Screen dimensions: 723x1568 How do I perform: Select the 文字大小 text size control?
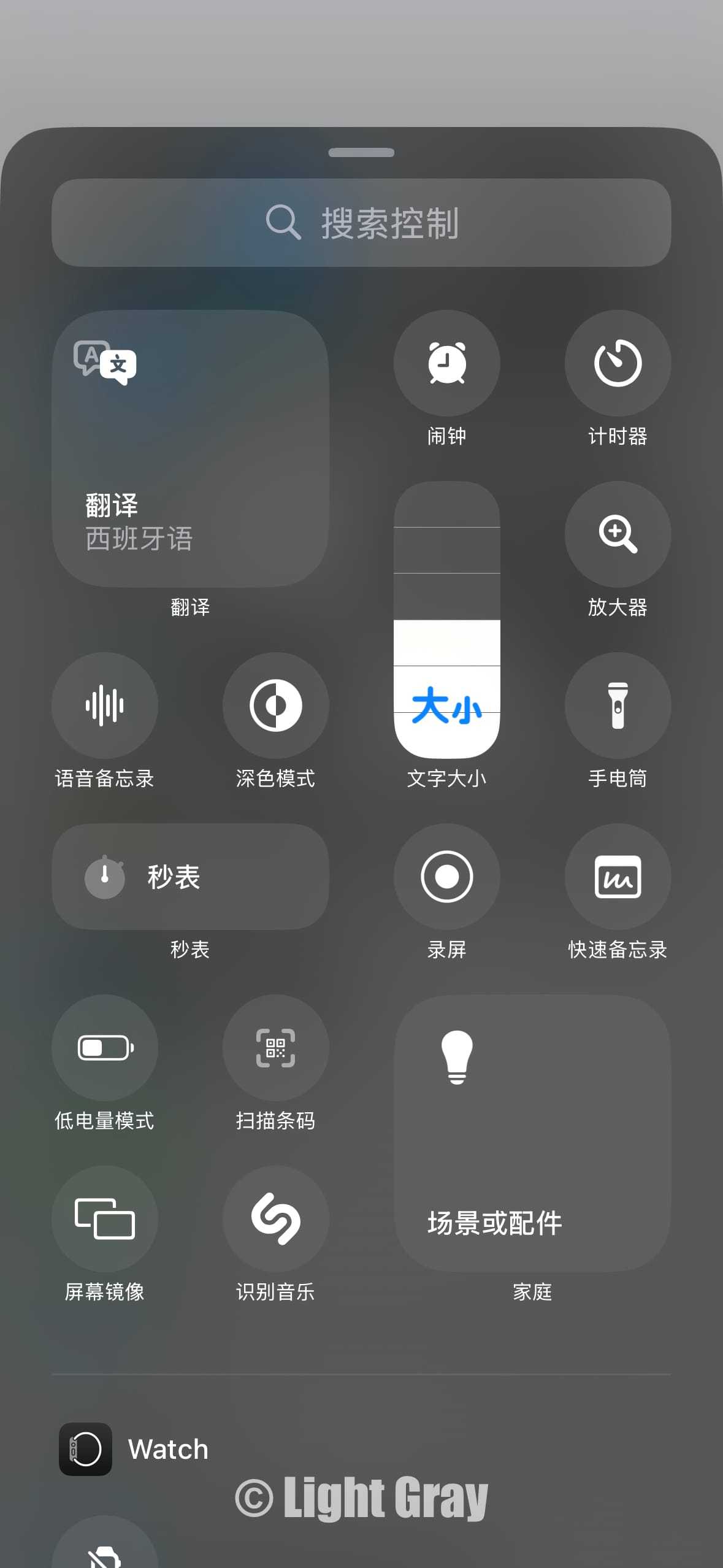point(446,620)
